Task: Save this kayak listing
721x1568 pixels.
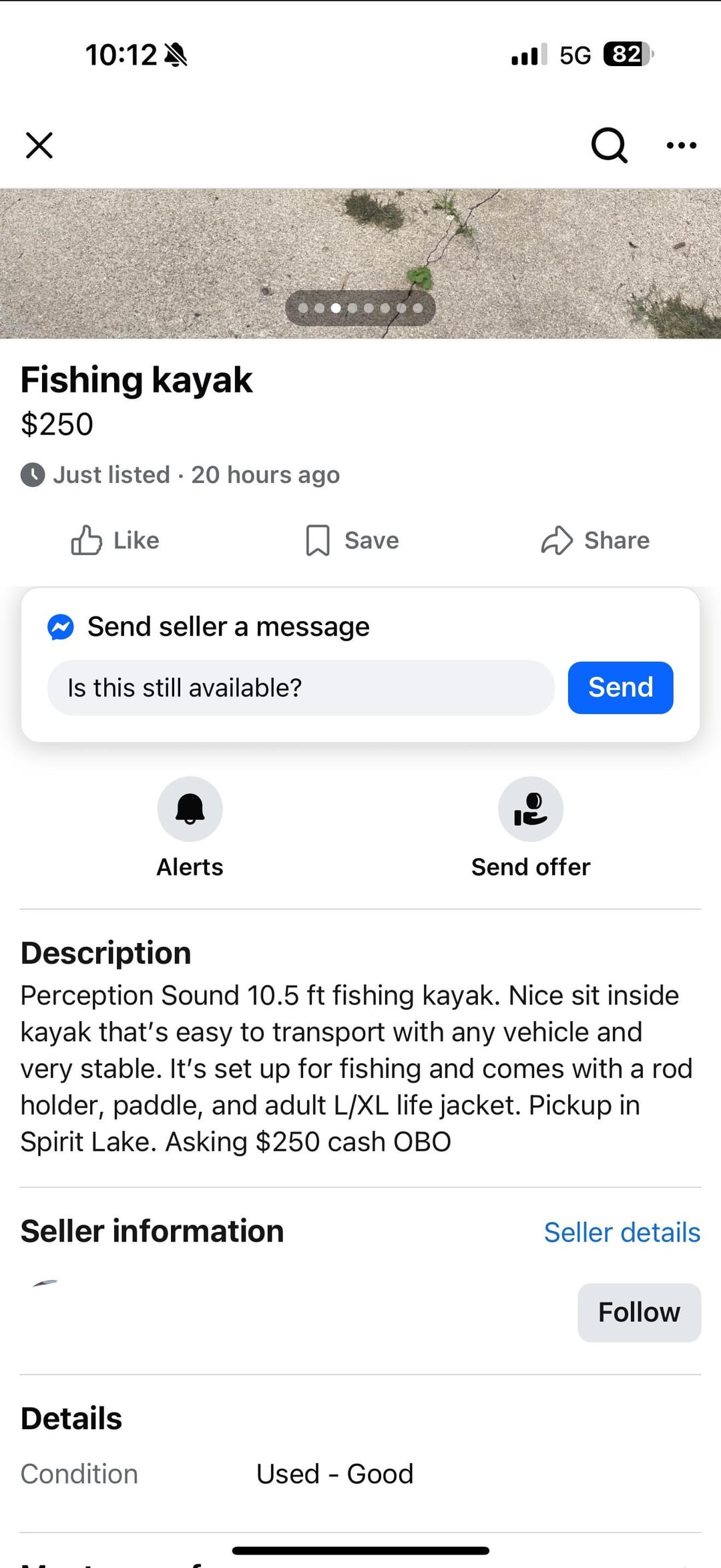Action: click(352, 540)
